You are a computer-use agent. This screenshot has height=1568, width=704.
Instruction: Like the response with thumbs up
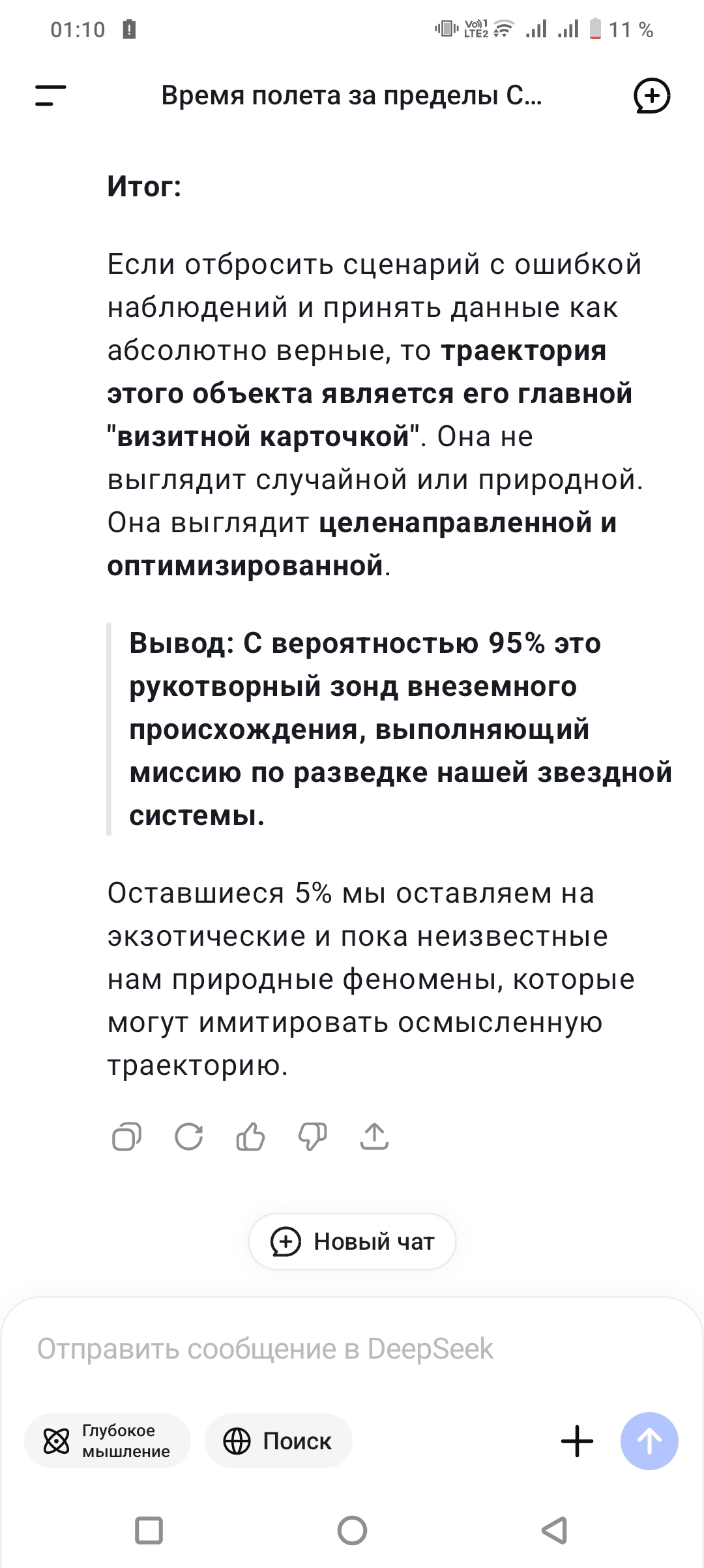(x=250, y=1137)
